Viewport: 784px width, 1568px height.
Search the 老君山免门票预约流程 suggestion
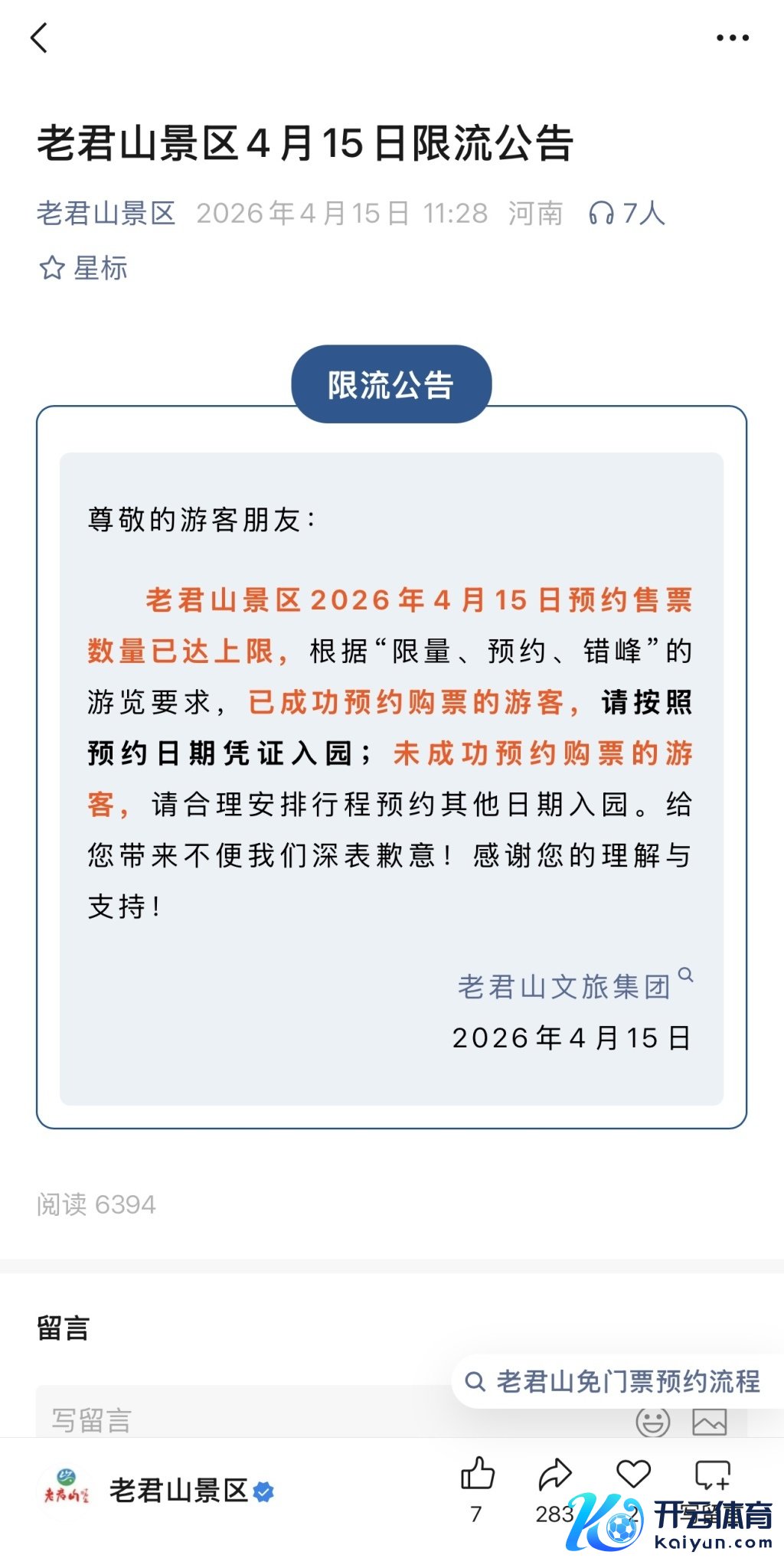pyautogui.click(x=615, y=1381)
